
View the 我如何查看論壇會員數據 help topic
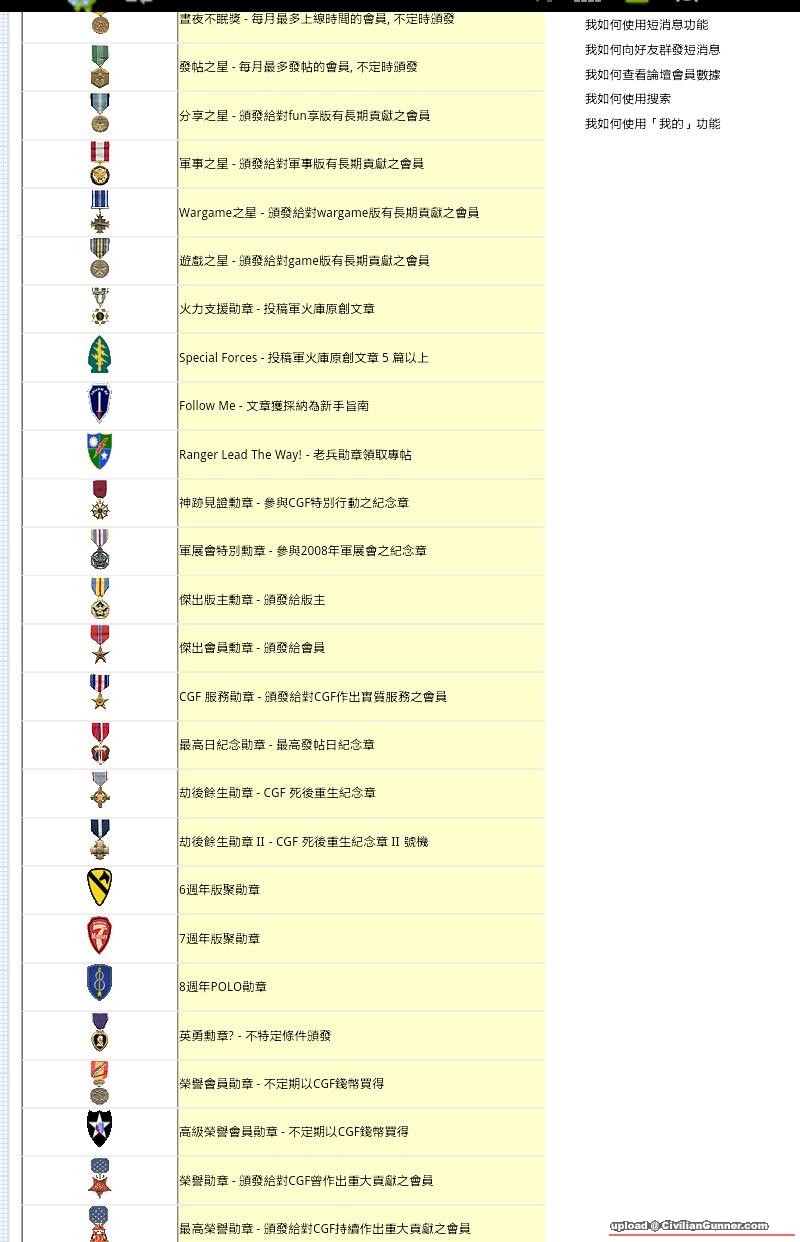[x=652, y=75]
